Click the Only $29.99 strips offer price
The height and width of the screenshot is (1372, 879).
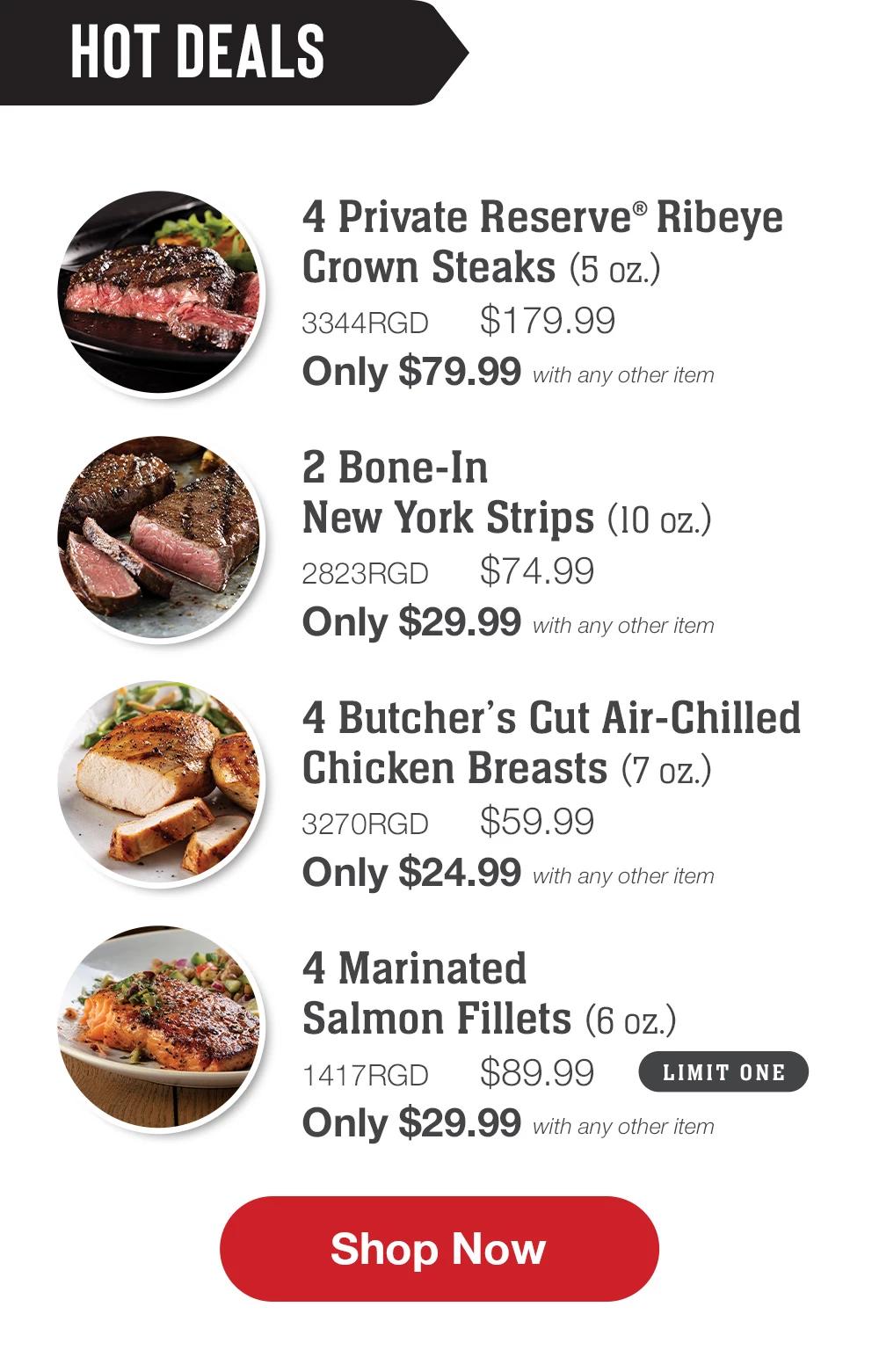click(411, 621)
